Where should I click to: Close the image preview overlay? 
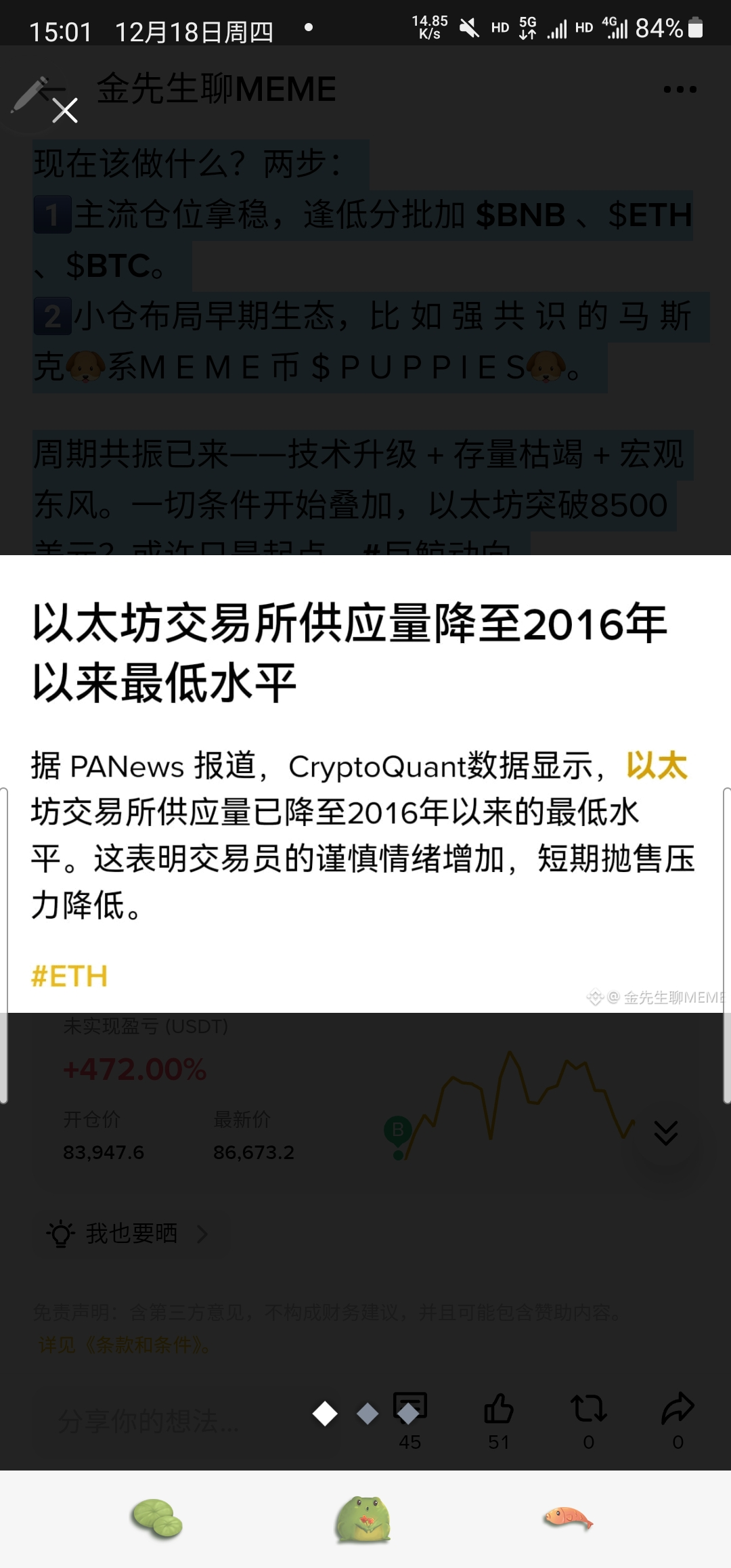65,110
